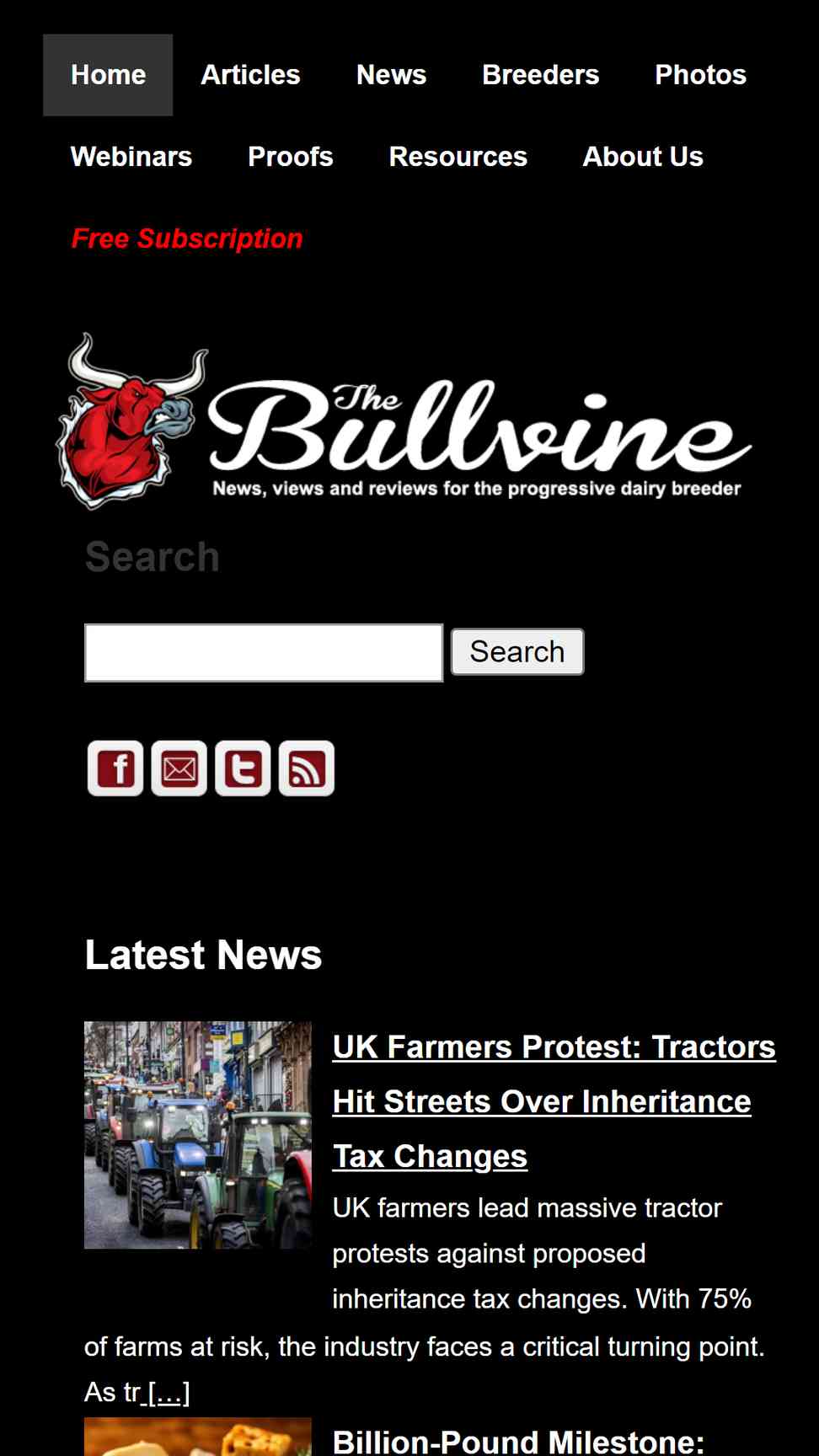
Task: View the Photos section
Action: pyautogui.click(x=700, y=75)
